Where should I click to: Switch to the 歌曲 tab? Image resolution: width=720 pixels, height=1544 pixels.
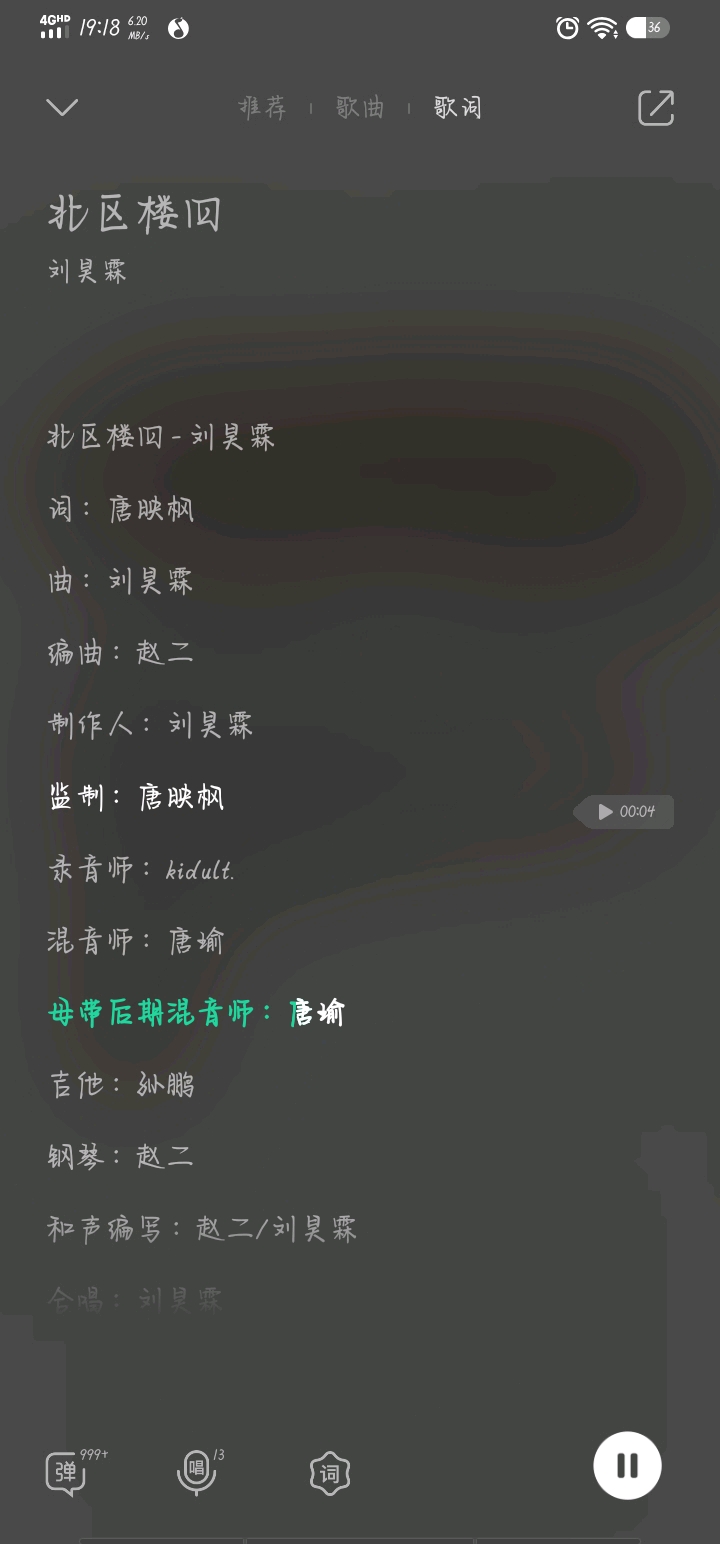[360, 107]
